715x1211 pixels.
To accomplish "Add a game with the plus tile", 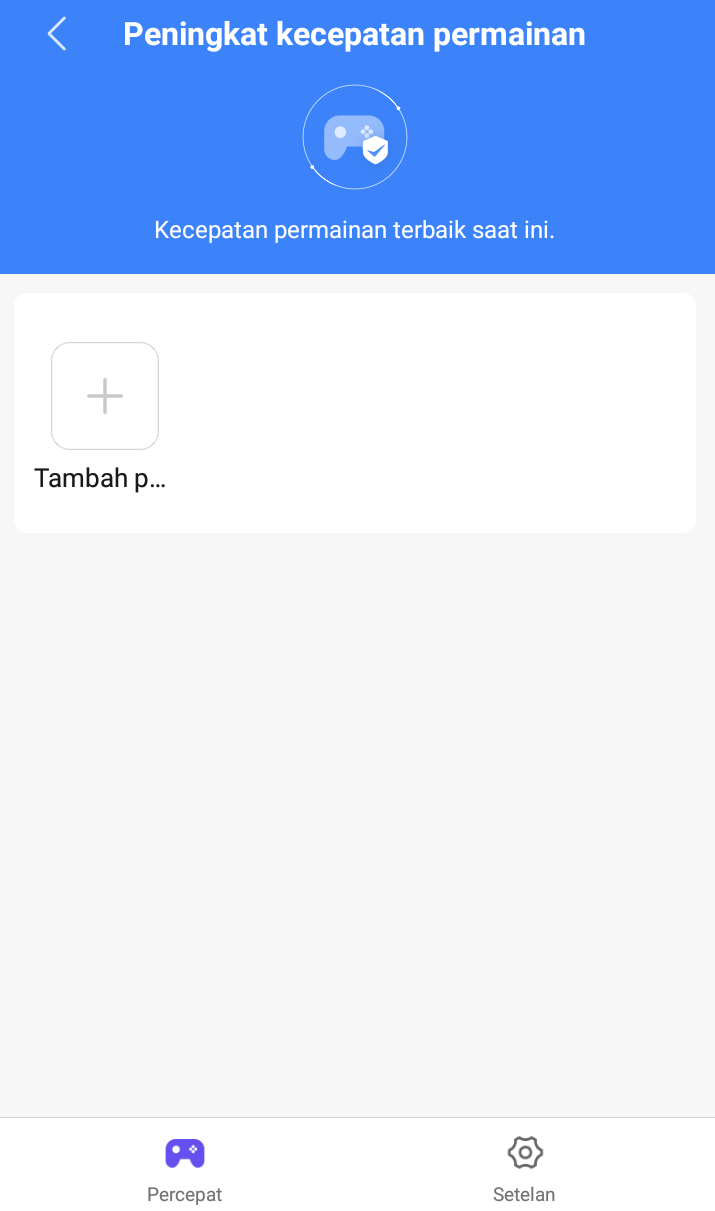I will click(105, 396).
